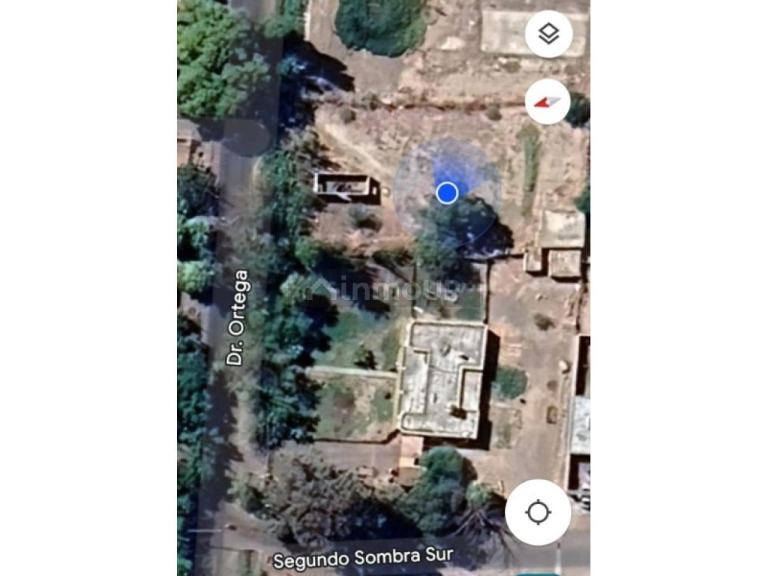
Task: Tap the compass to reset north
Action: click(547, 101)
